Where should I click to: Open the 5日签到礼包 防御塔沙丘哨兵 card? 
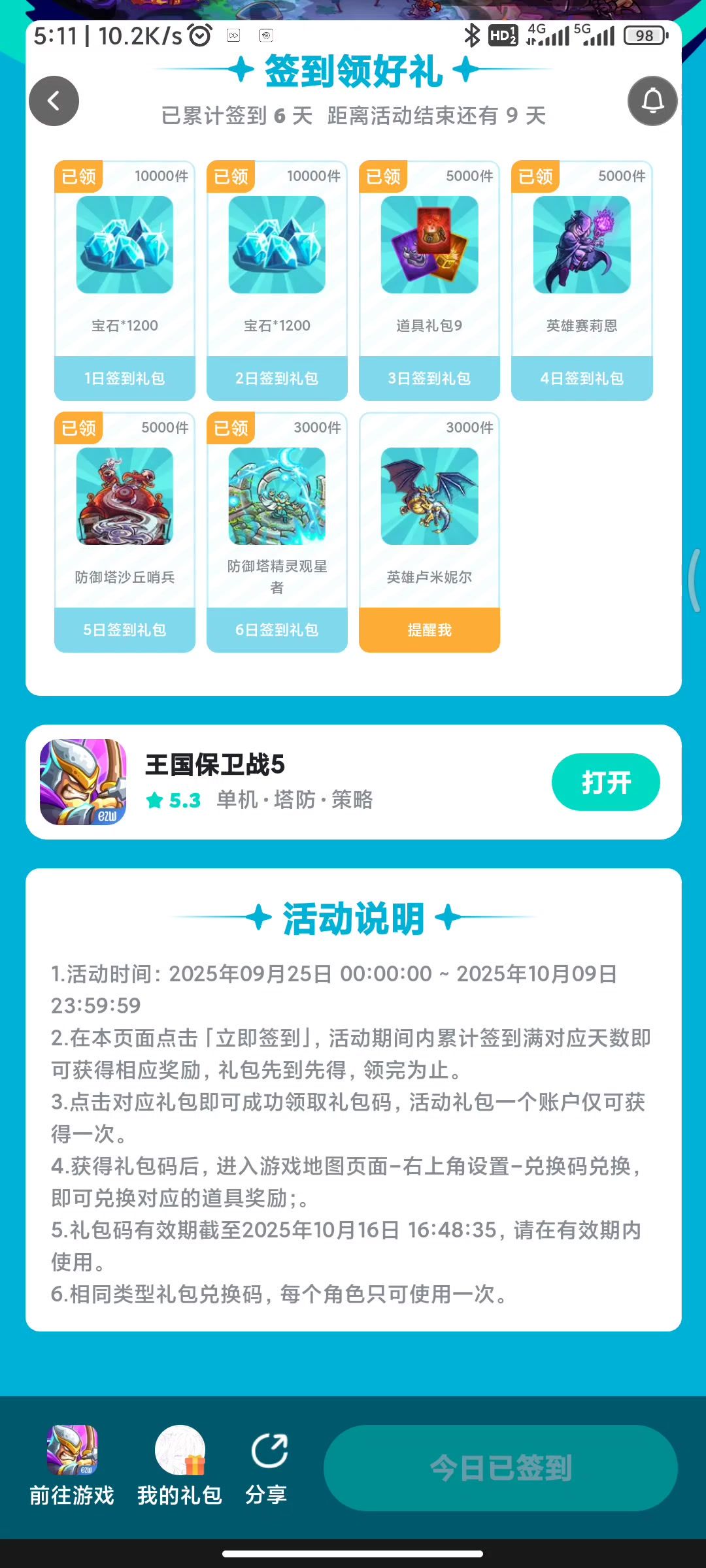124,531
